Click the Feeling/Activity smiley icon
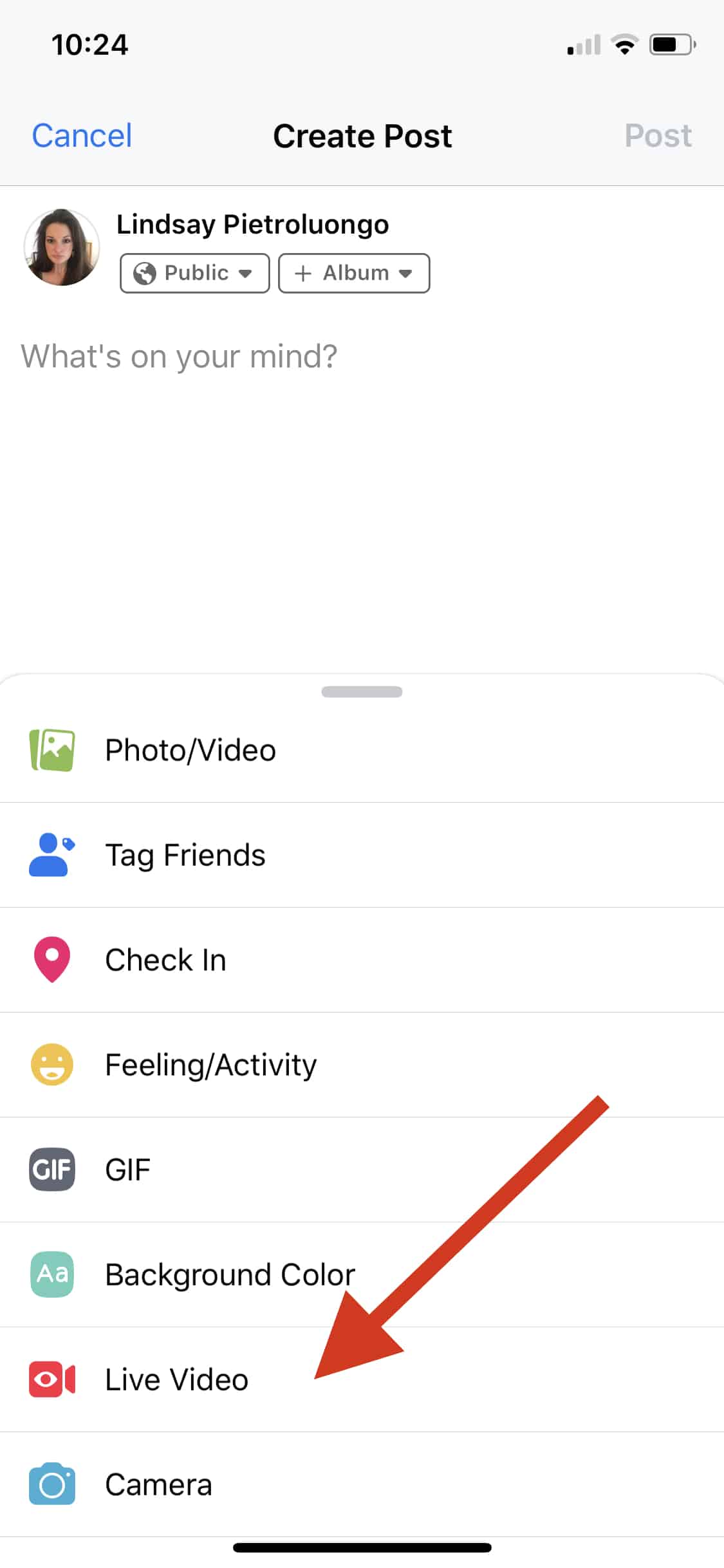 tap(51, 1065)
